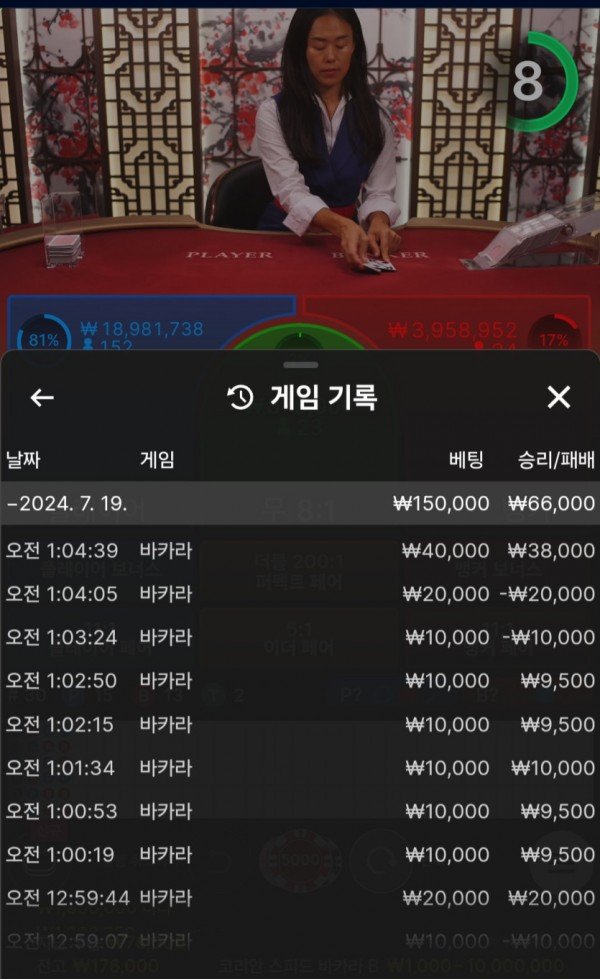Image resolution: width=600 pixels, height=979 pixels.
Task: View the 오전 12:59:44 game details
Action: [x=300, y=899]
